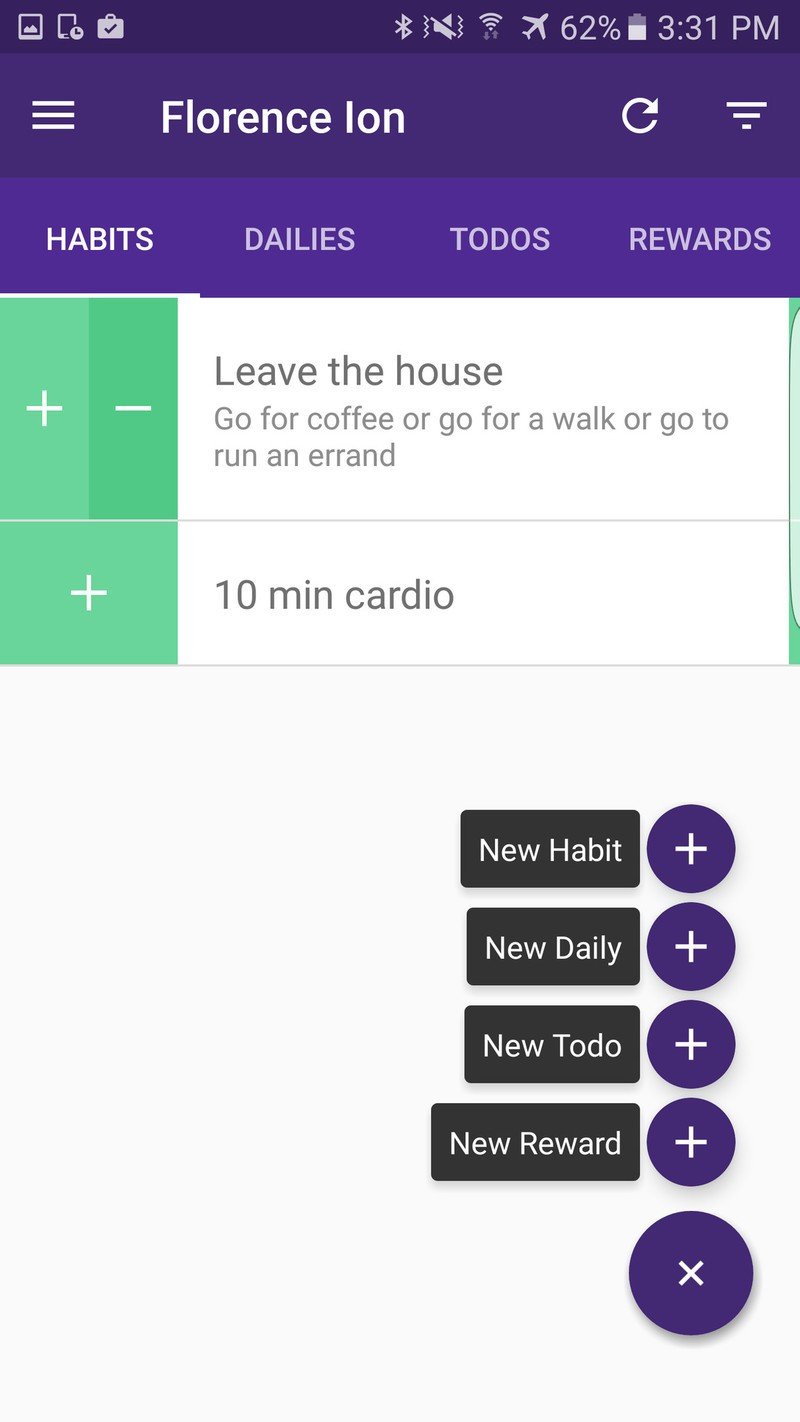Close the add-task floating menu
This screenshot has width=800, height=1422.
pyautogui.click(x=691, y=1273)
